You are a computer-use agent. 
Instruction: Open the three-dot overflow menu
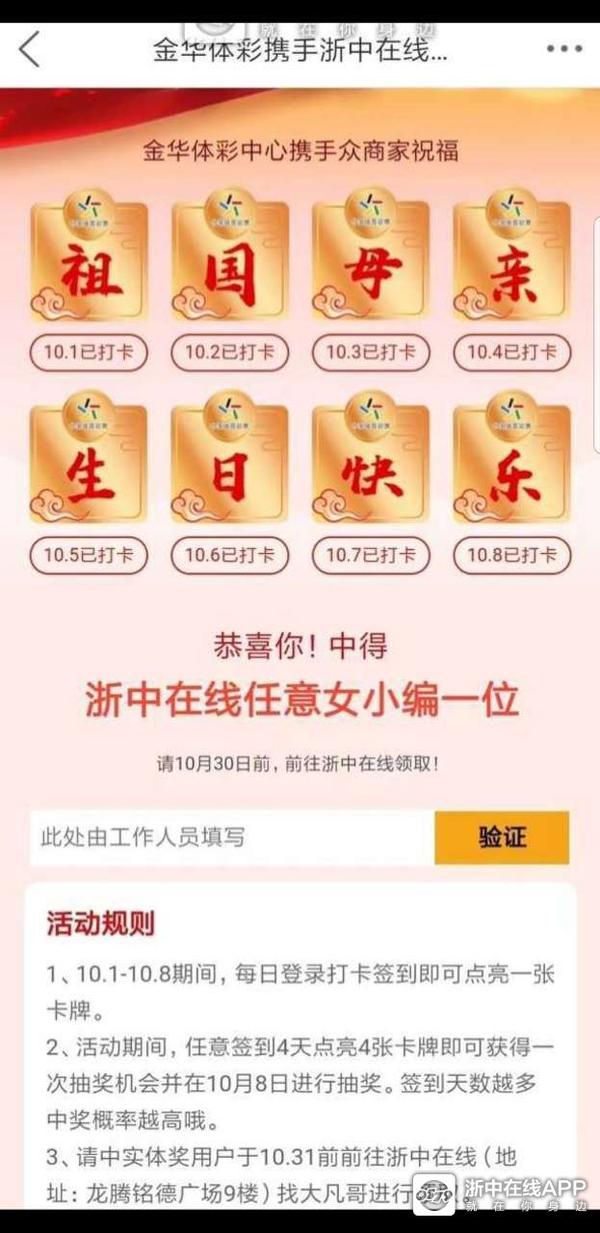[x=566, y=49]
